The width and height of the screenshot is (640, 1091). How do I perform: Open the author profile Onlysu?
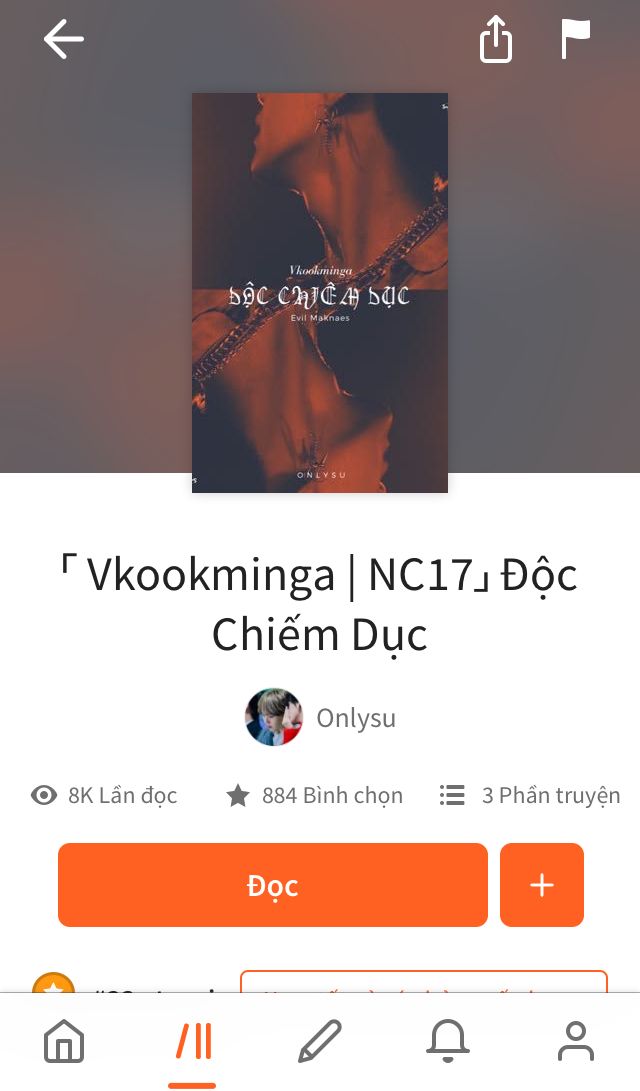321,717
